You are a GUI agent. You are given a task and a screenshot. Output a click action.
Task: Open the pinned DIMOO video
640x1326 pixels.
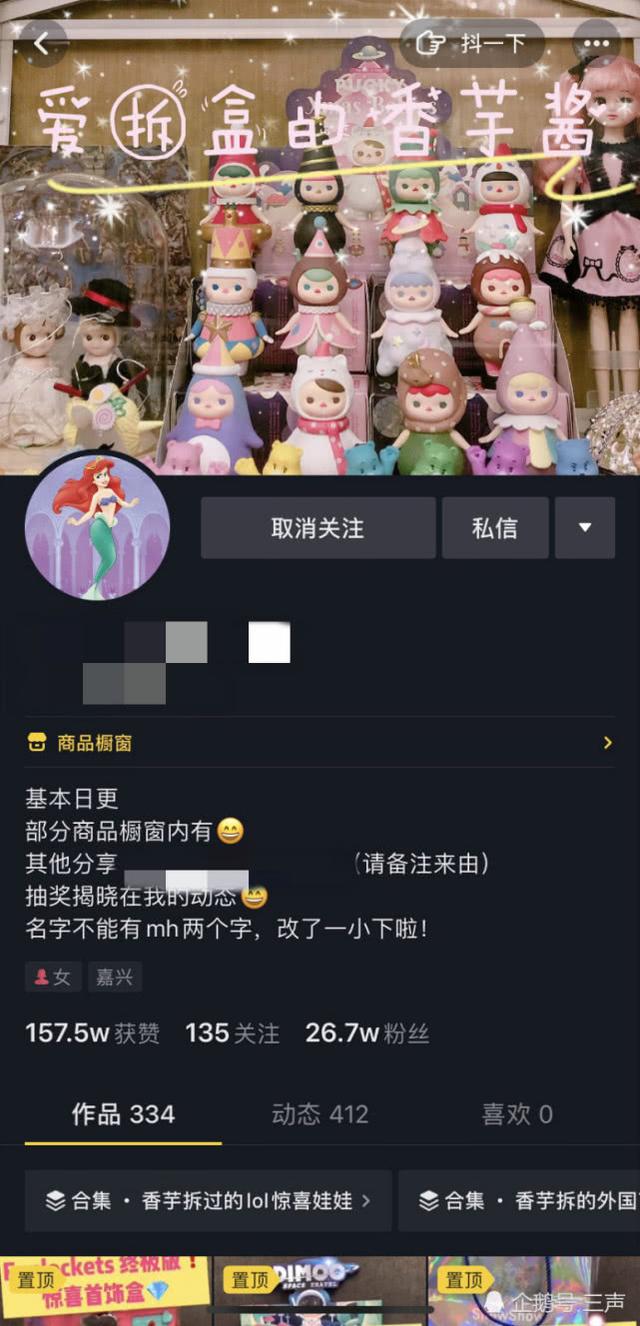coord(320,1292)
